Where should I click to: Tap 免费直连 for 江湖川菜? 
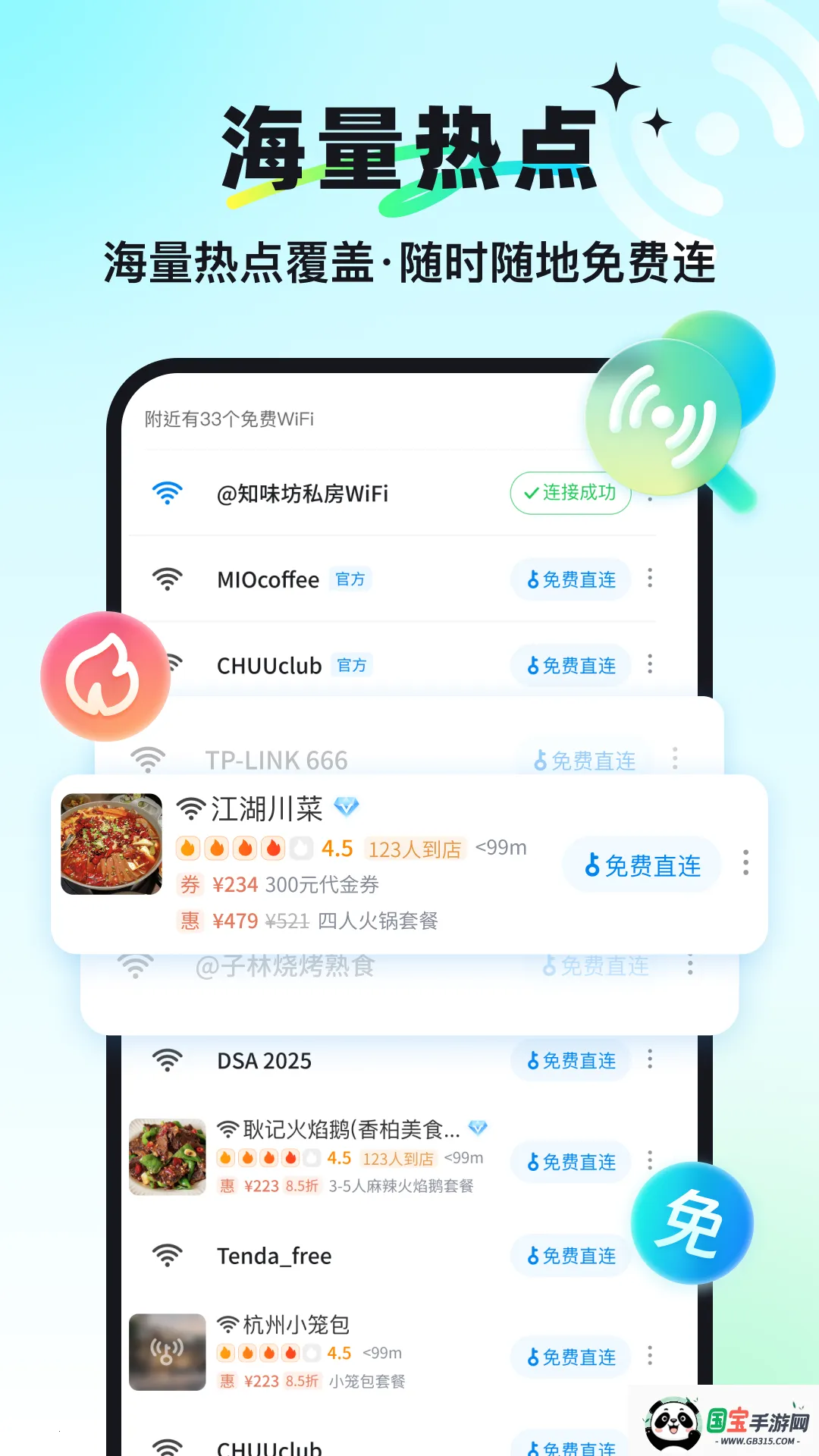[x=641, y=864]
